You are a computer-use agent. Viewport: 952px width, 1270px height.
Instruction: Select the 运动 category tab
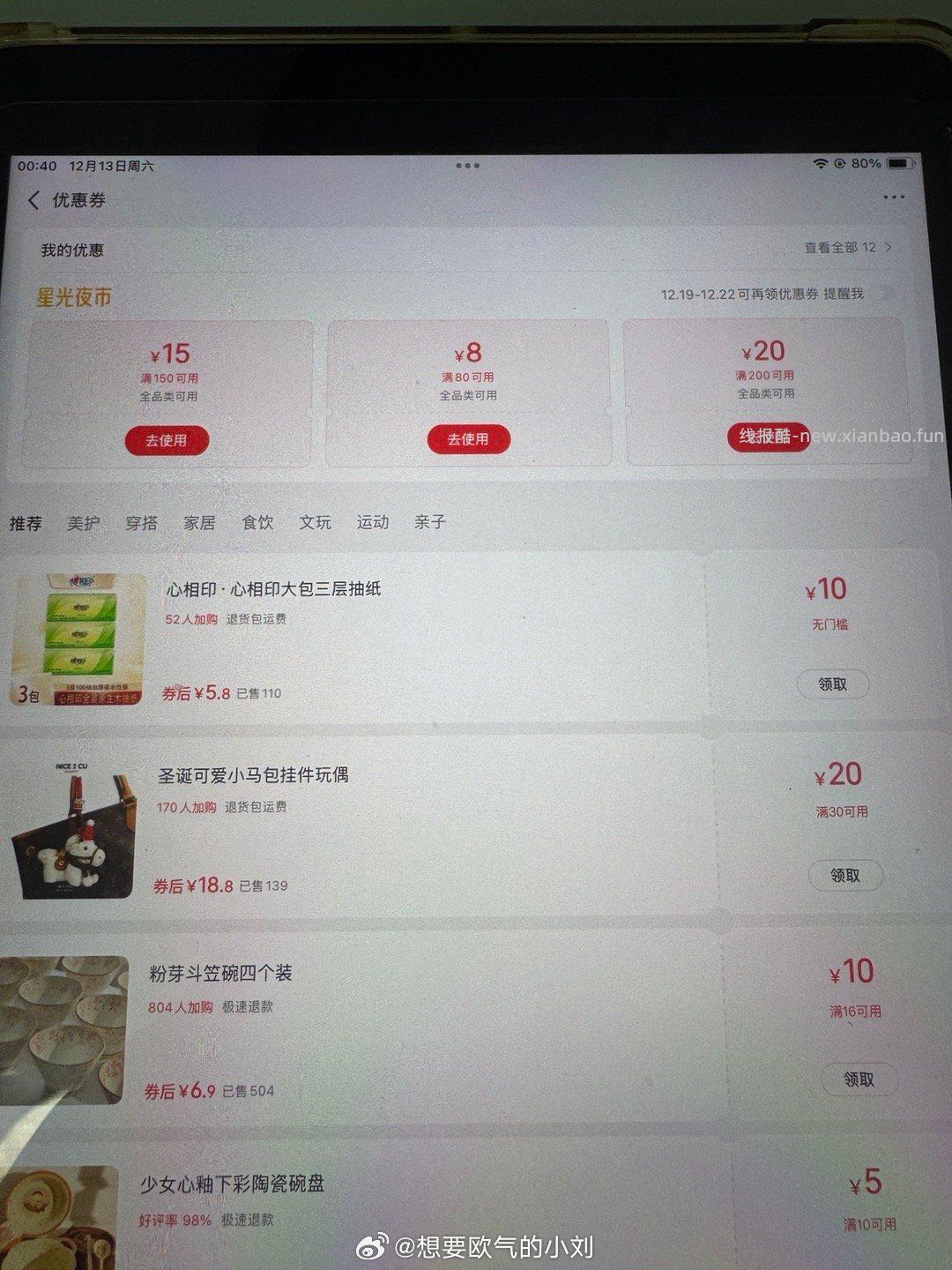coord(374,522)
